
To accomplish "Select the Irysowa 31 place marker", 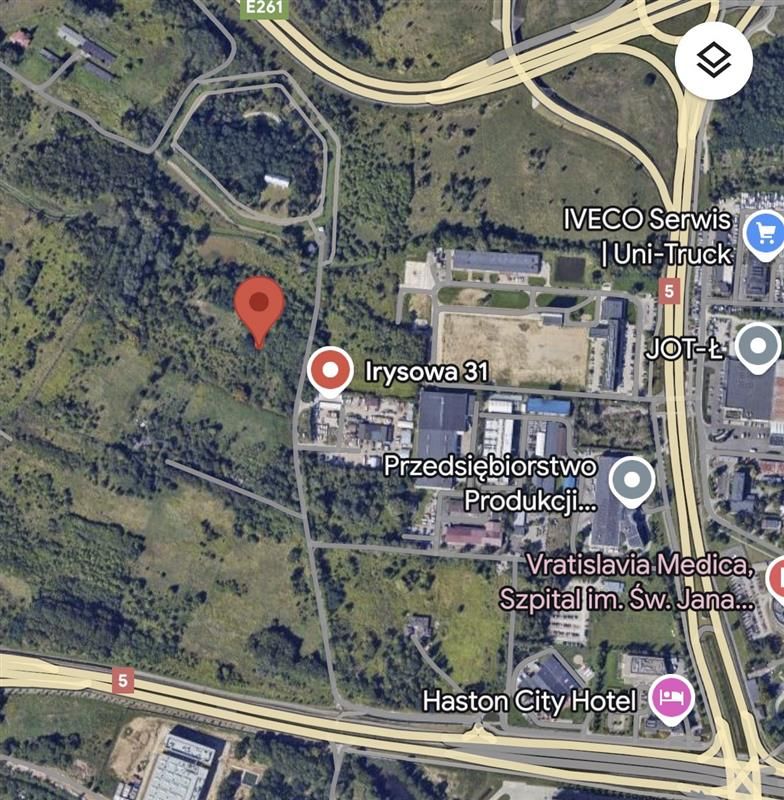I will pyautogui.click(x=330, y=371).
